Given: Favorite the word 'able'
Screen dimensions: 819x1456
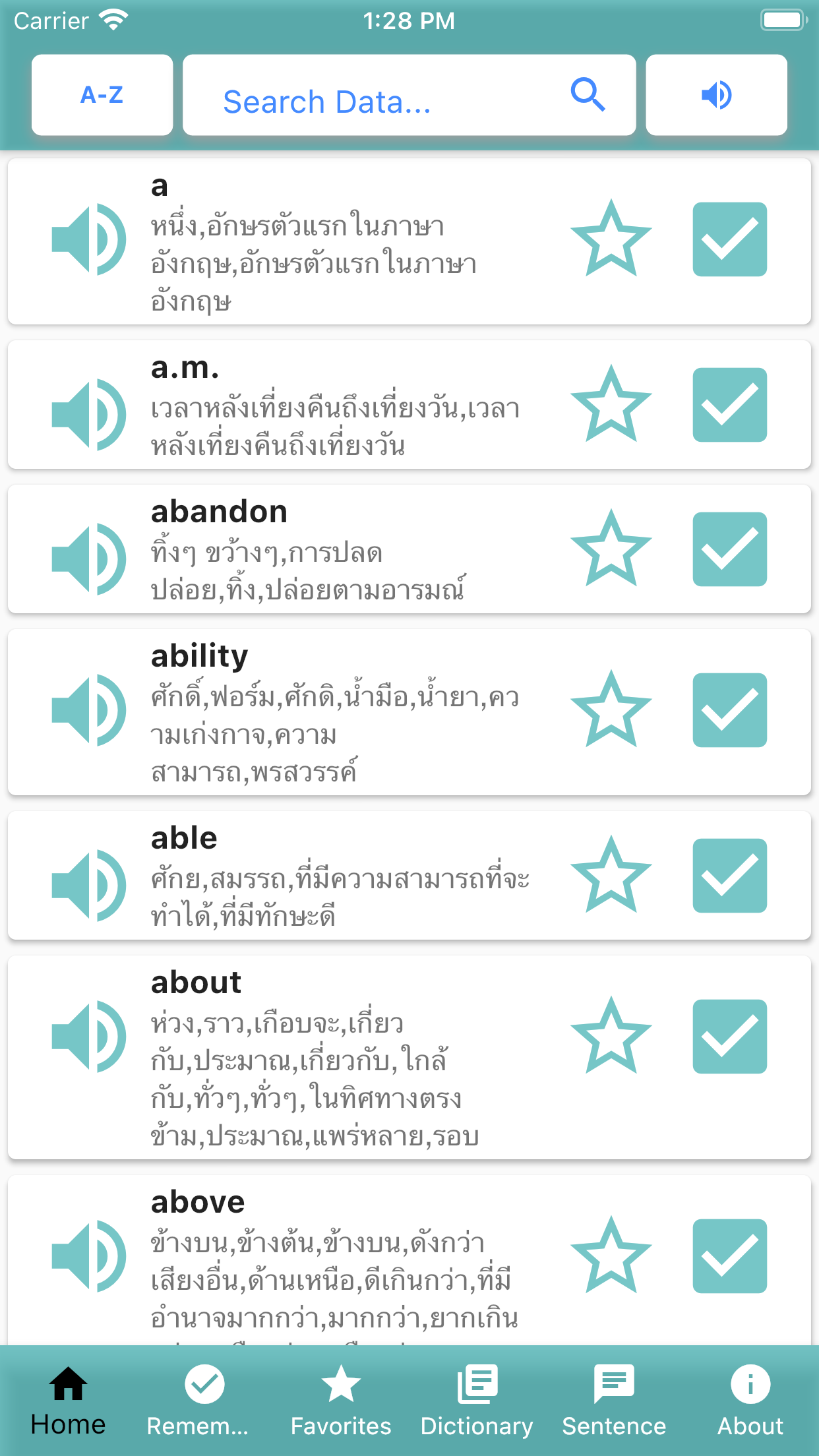Looking at the screenshot, I should [x=611, y=875].
